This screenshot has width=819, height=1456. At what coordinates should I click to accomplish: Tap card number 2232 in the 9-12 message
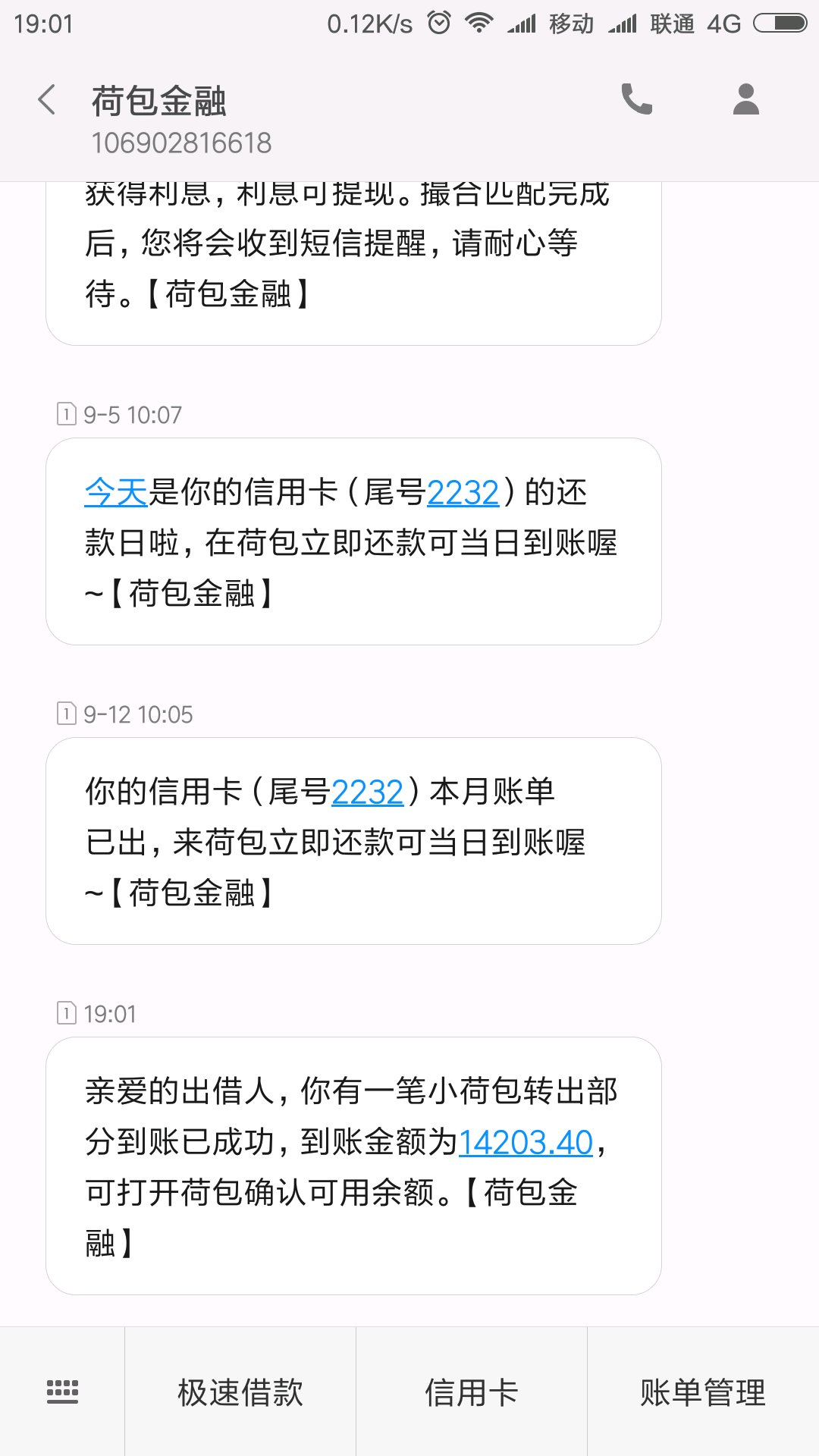367,792
